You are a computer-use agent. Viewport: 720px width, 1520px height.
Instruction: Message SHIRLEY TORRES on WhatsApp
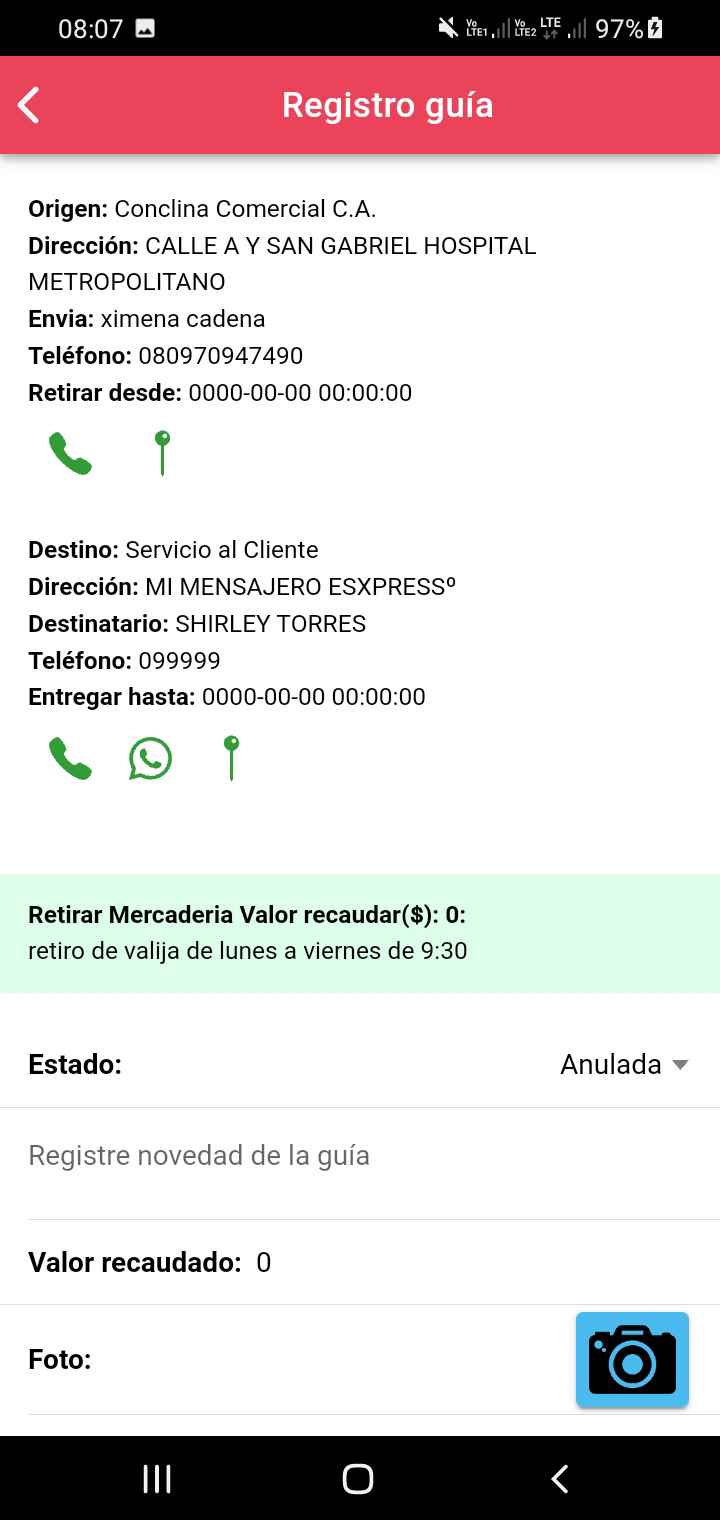pos(150,759)
